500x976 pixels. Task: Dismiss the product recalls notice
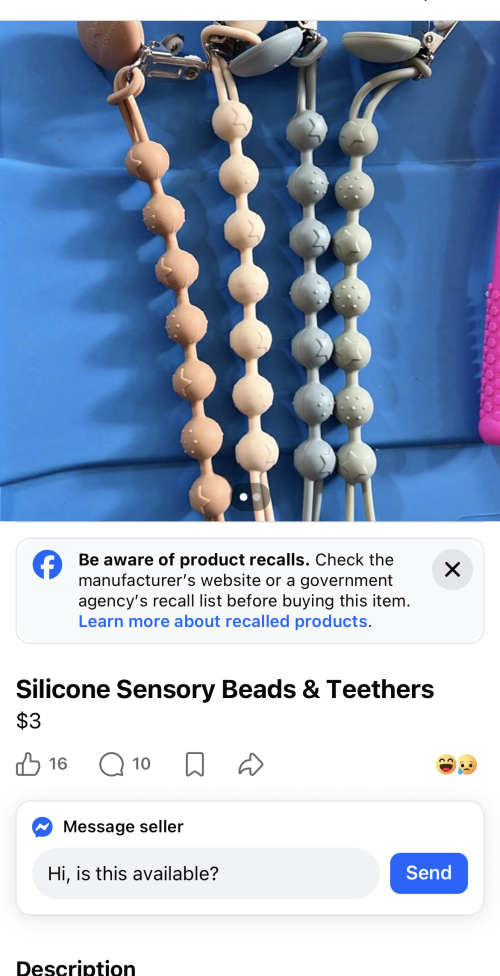coord(452,569)
